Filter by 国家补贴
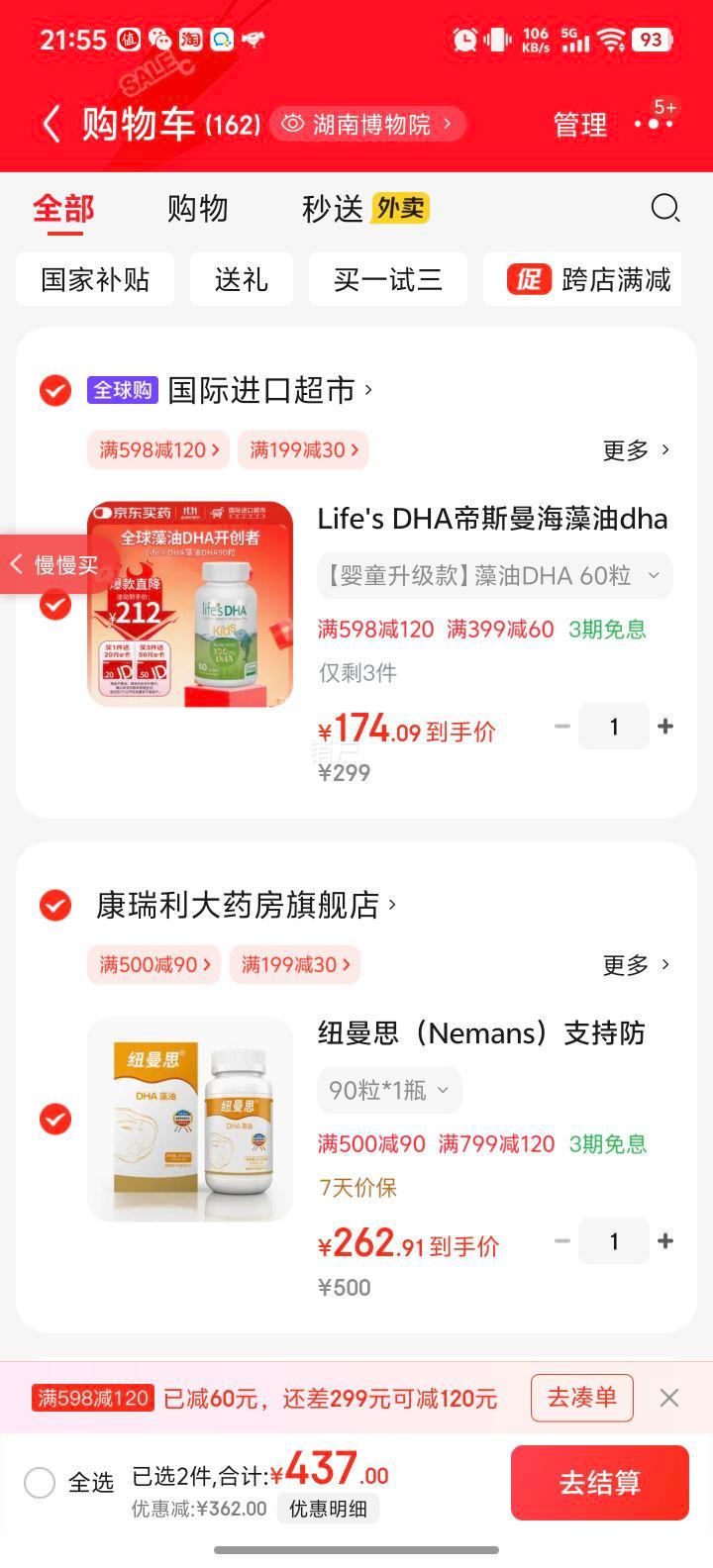Viewport: 713px width, 1568px height. point(95,279)
